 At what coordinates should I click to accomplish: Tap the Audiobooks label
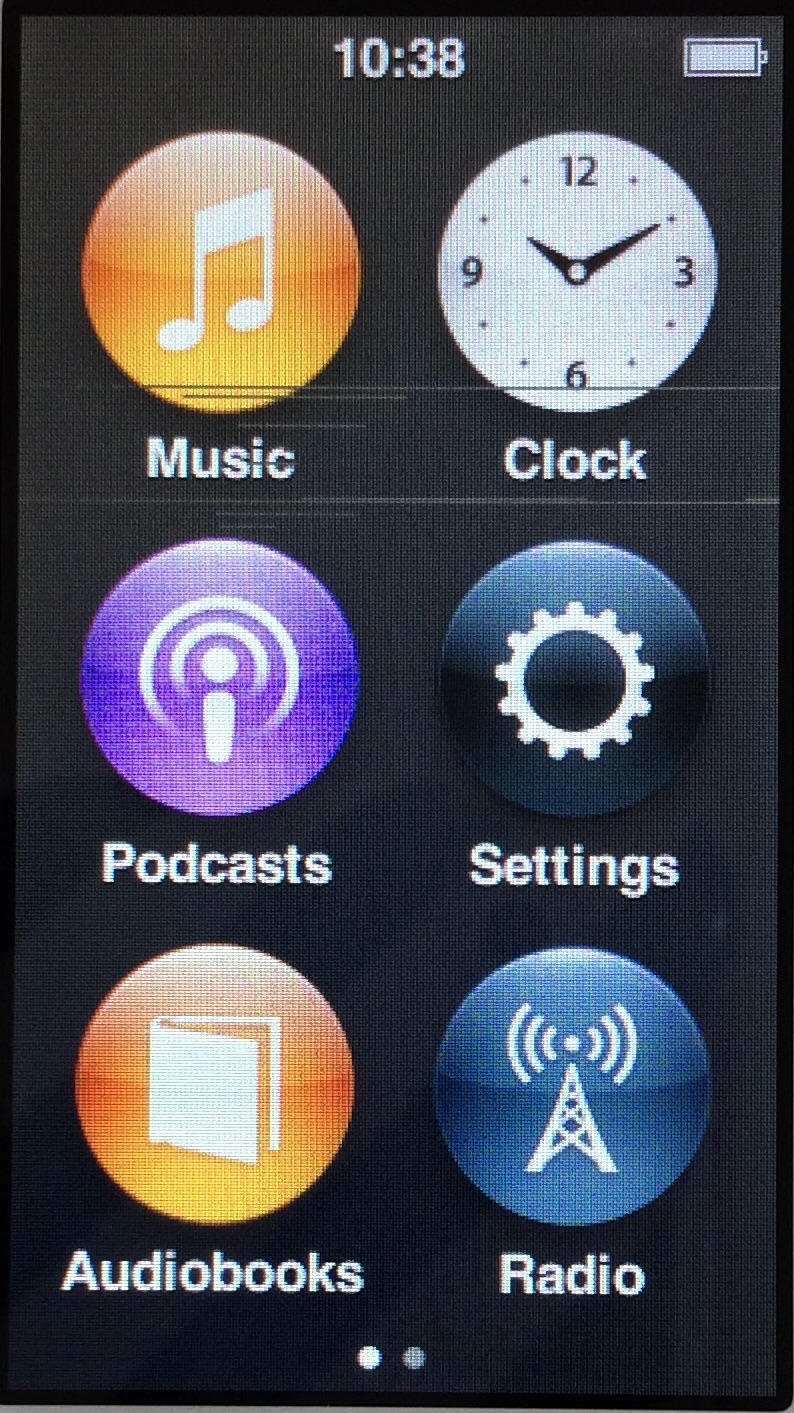coord(213,1272)
